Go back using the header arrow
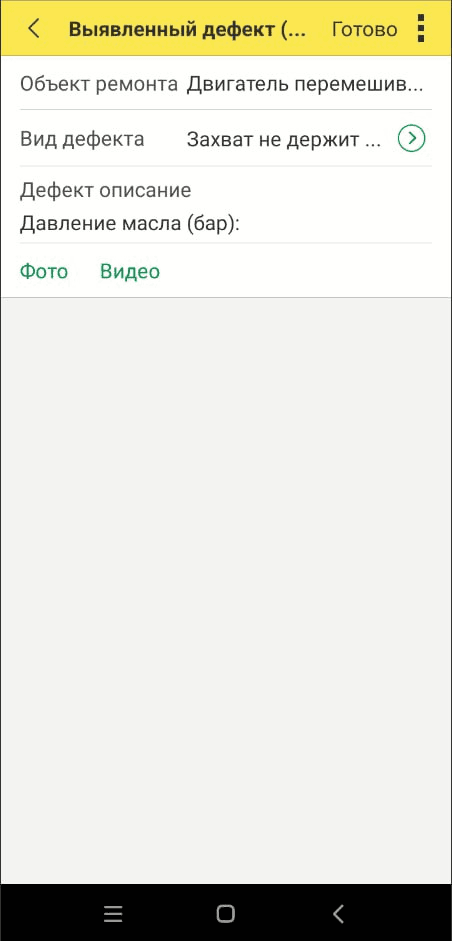The height and width of the screenshot is (941, 452). point(34,28)
